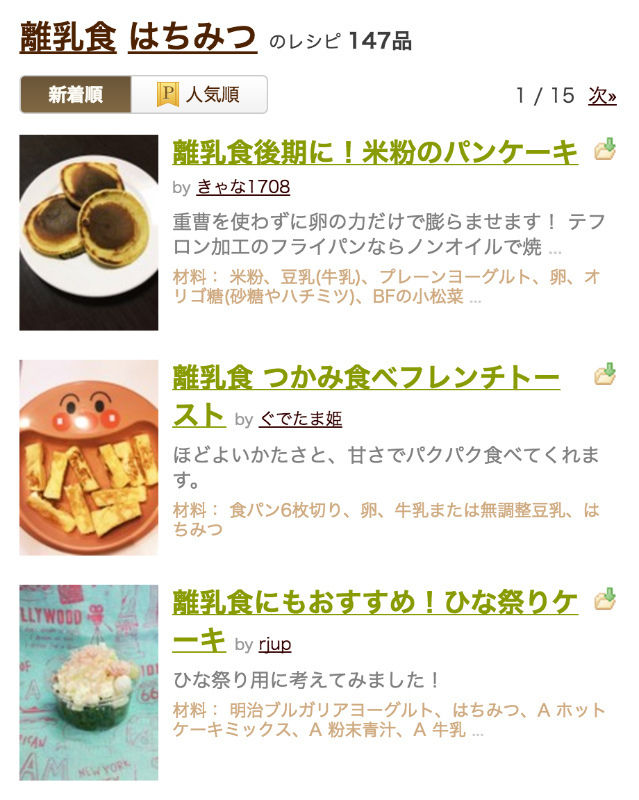Tap the ひな祭りケーキ recipe photo
This screenshot has width=639, height=800.
[x=89, y=682]
